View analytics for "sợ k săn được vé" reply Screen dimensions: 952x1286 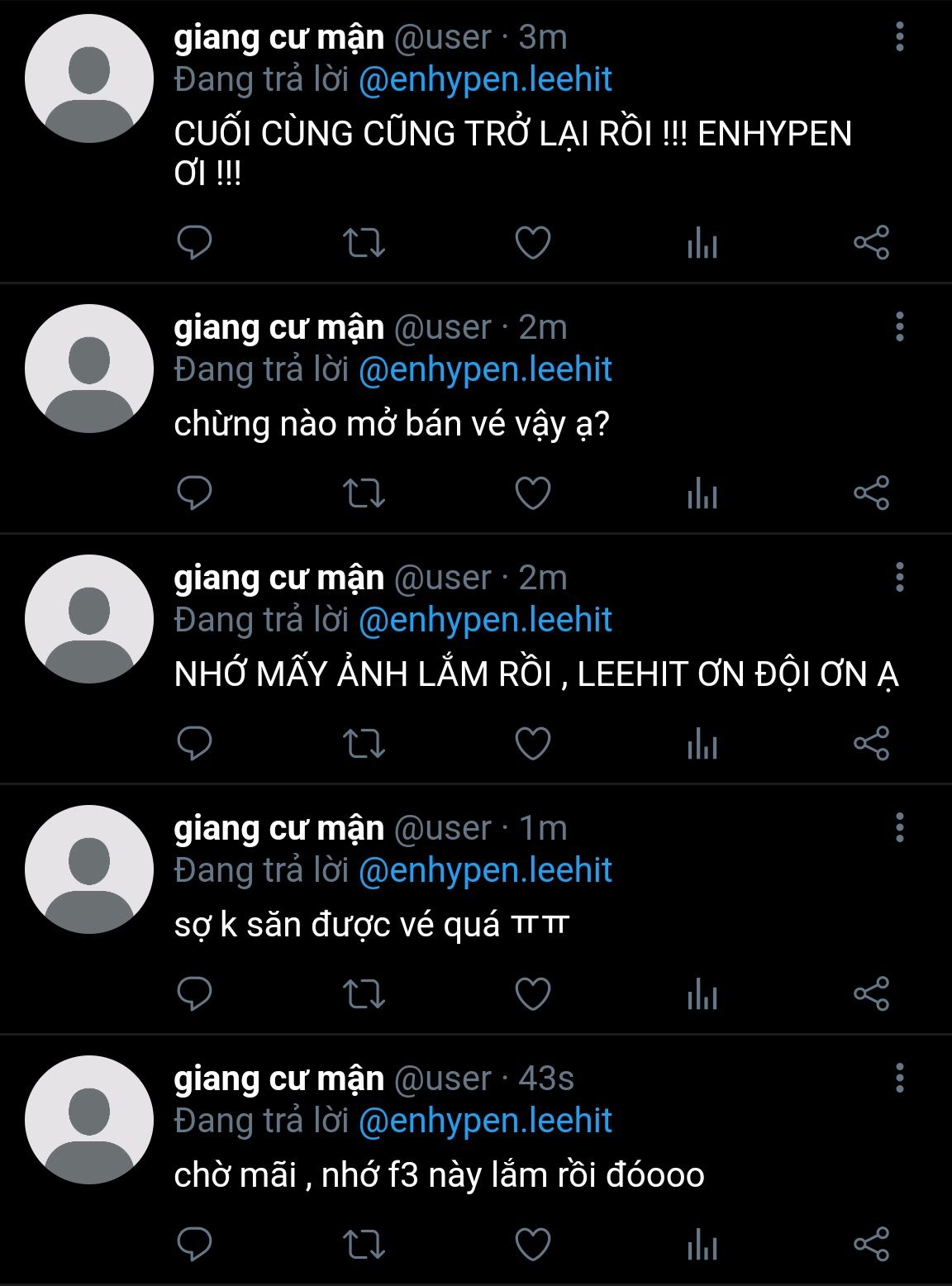click(702, 994)
